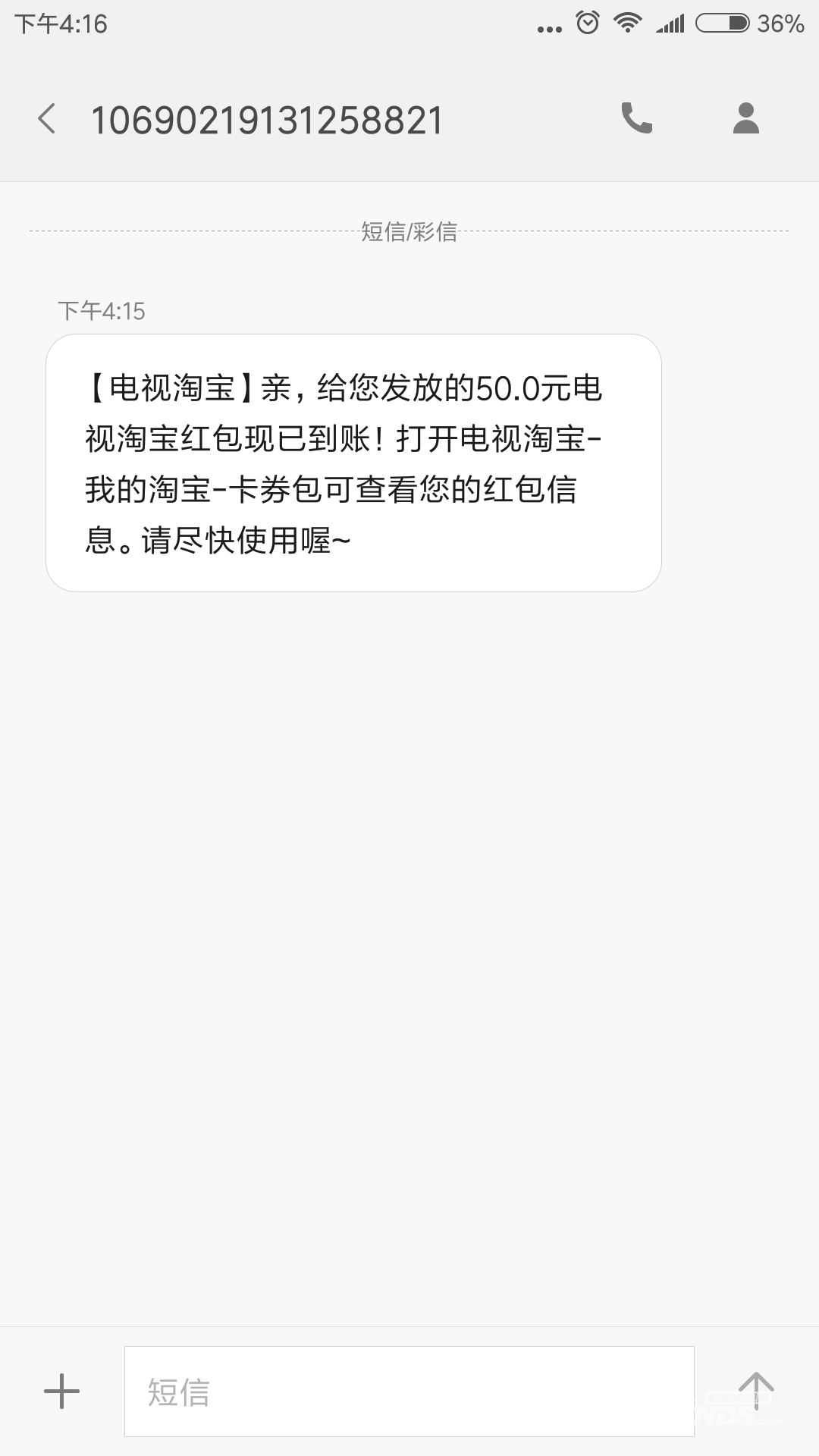The image size is (819, 1456).
Task: Call the sender 10690219131258821
Action: tap(636, 118)
